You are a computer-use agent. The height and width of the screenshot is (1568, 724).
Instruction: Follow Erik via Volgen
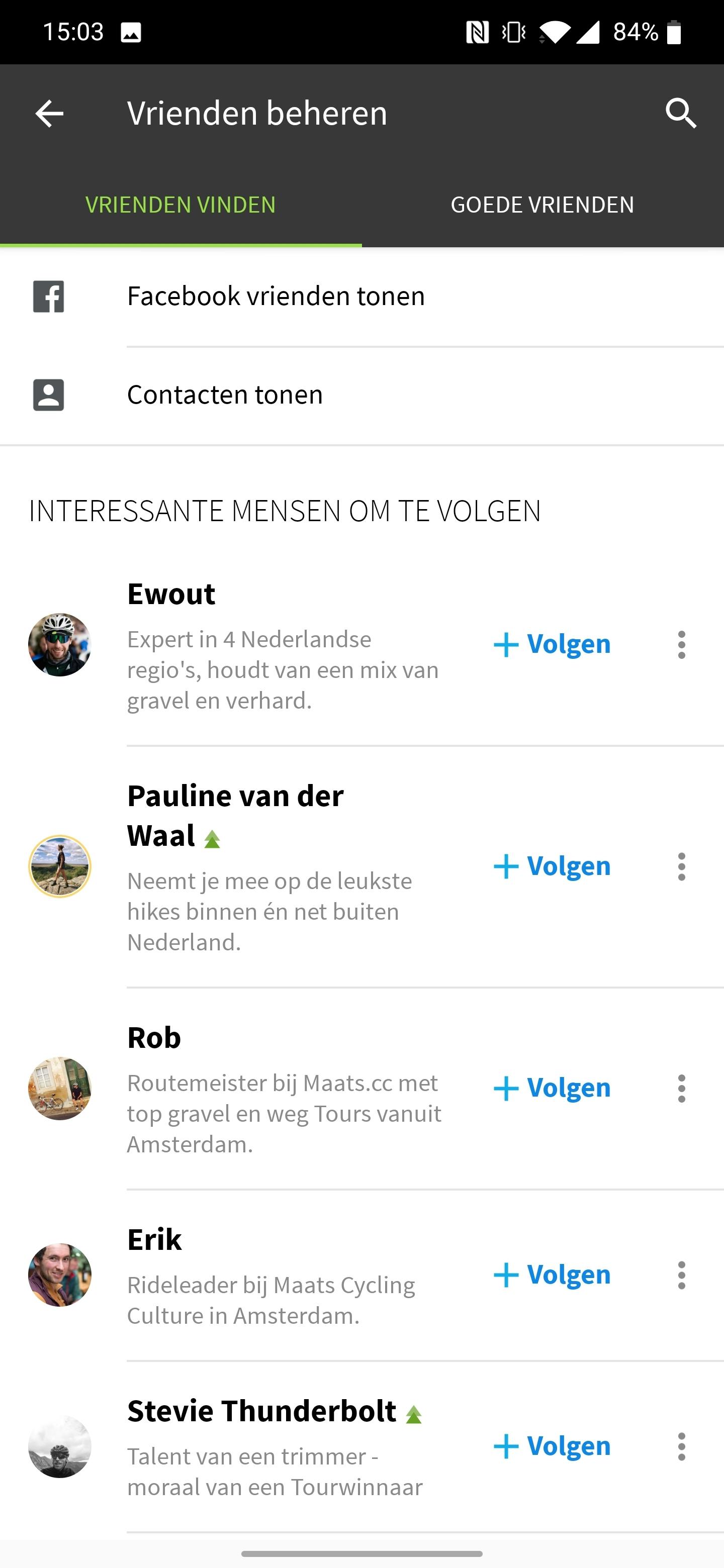(x=552, y=1275)
